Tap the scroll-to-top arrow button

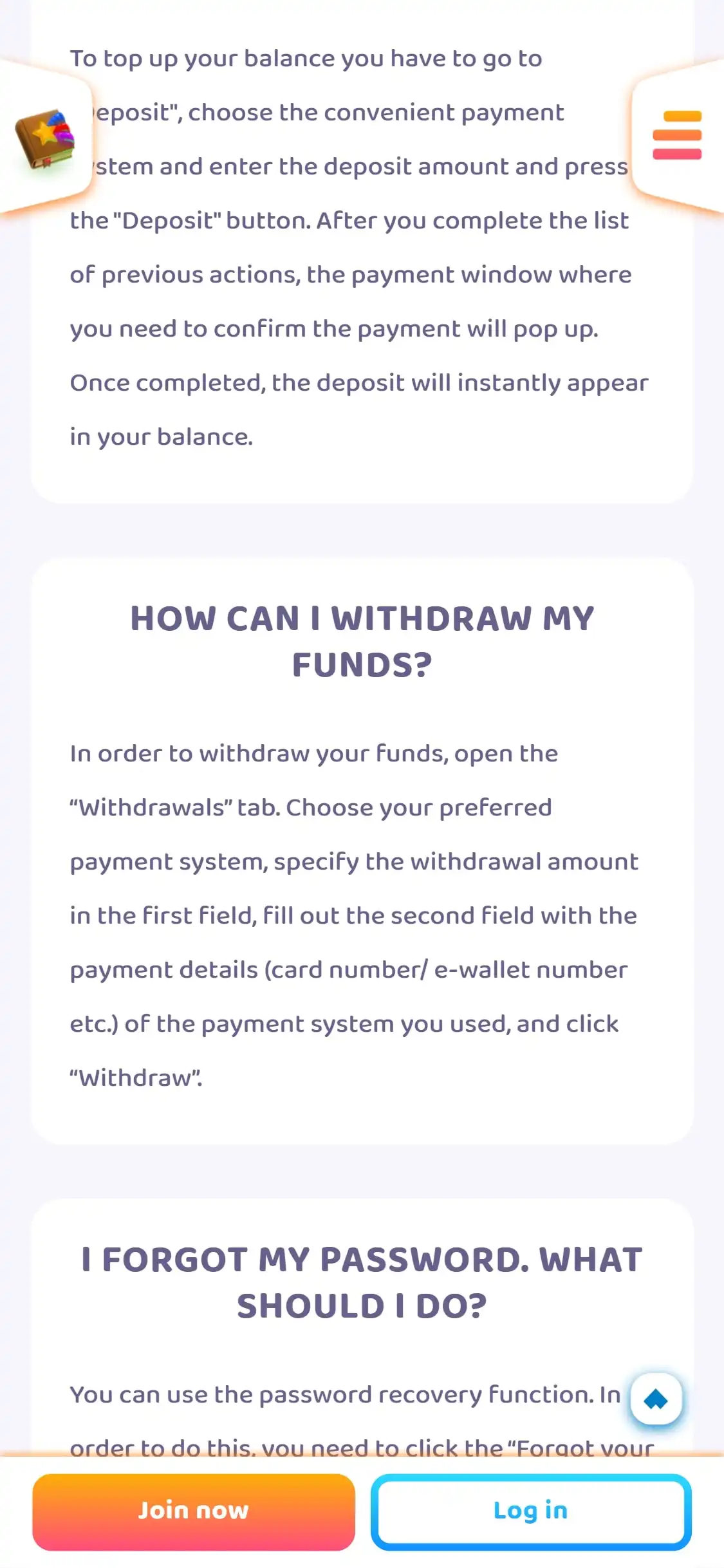656,1399
